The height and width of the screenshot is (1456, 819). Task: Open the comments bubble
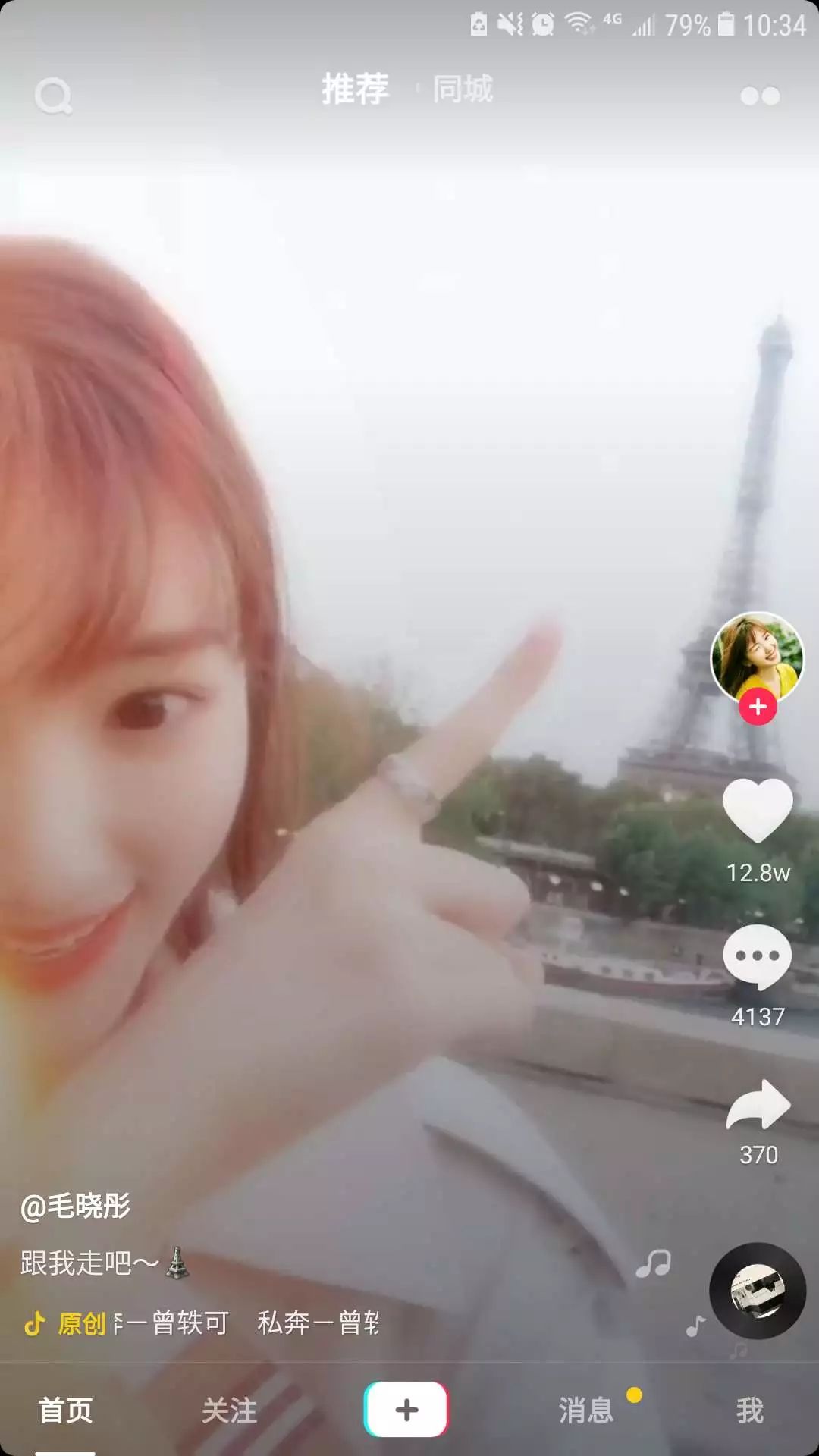[758, 957]
